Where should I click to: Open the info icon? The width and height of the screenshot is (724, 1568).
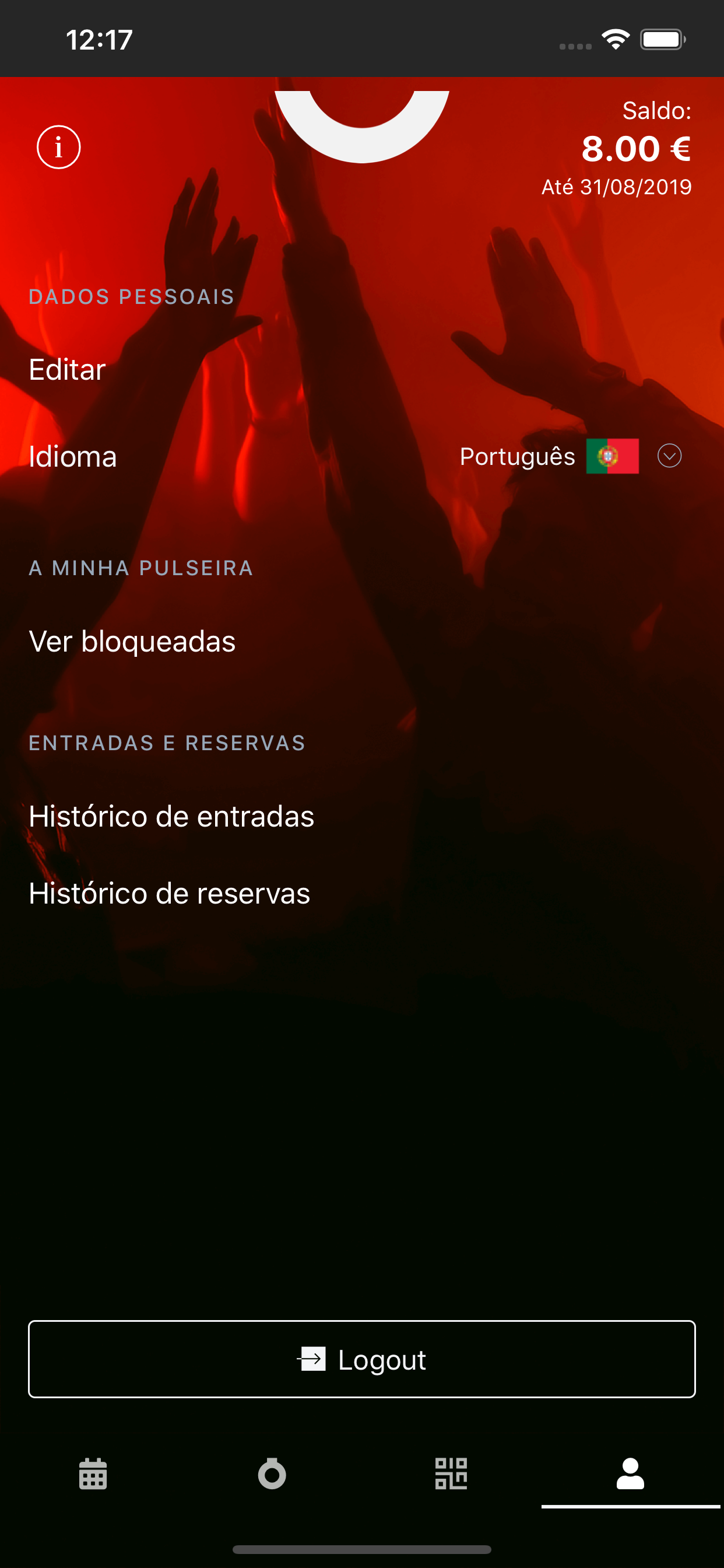tap(58, 146)
